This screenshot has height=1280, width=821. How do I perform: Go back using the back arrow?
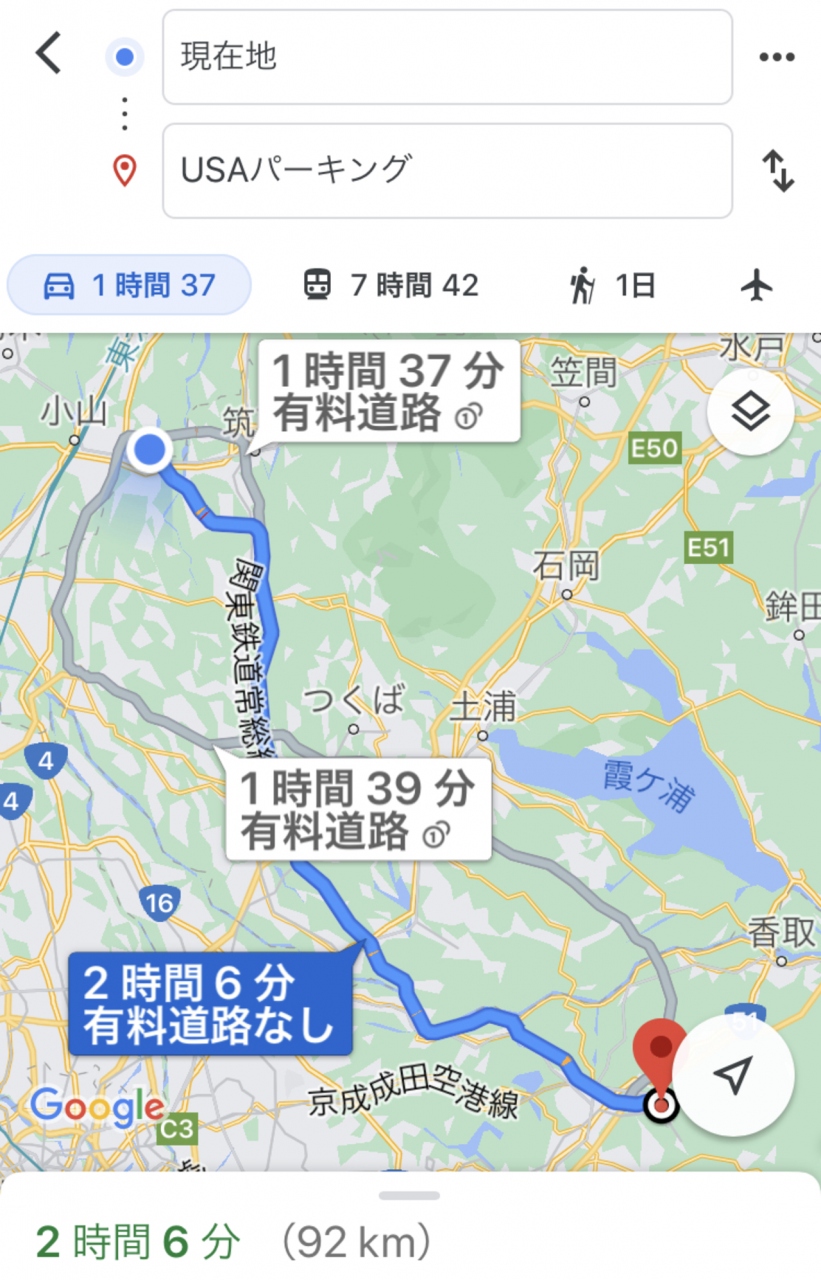click(x=48, y=53)
